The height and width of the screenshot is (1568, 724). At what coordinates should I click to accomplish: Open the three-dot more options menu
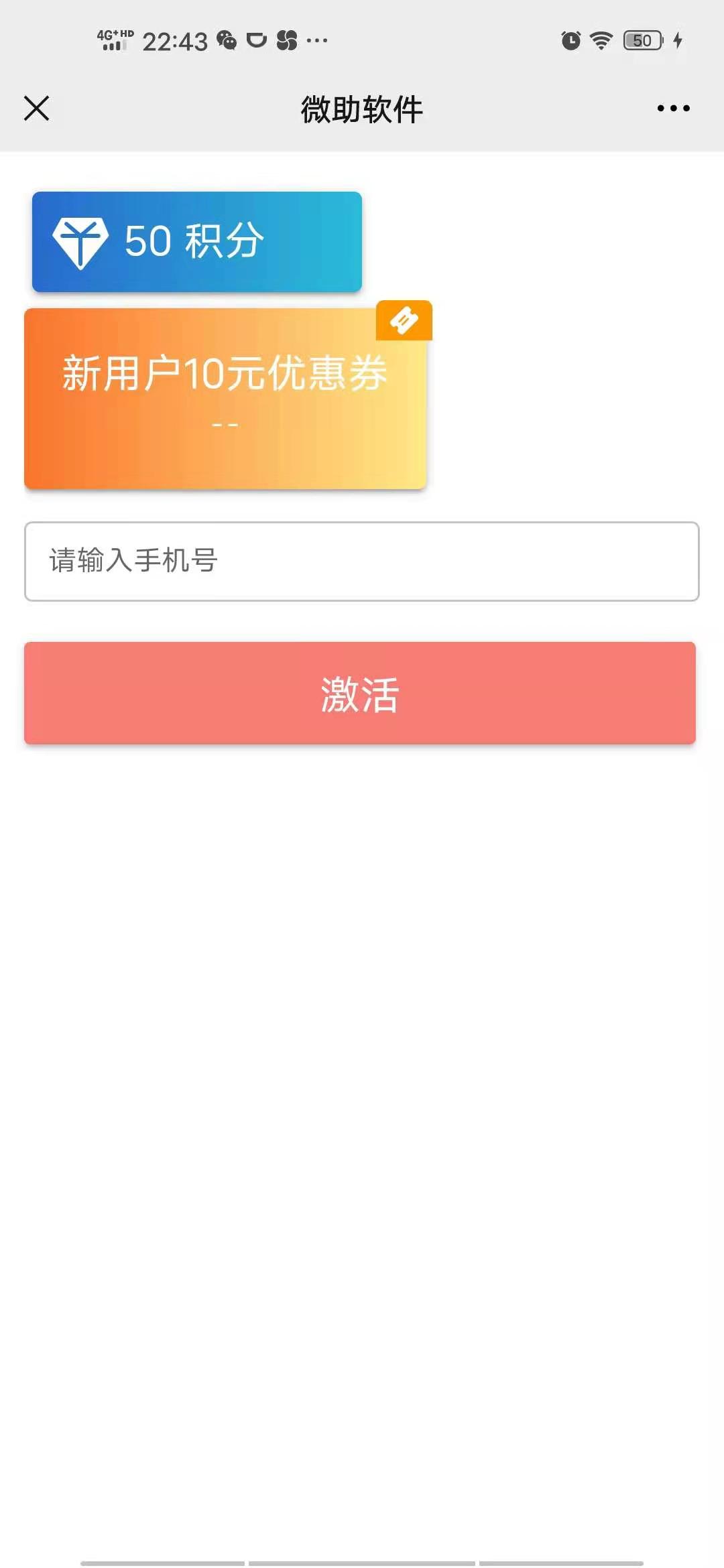click(x=673, y=108)
